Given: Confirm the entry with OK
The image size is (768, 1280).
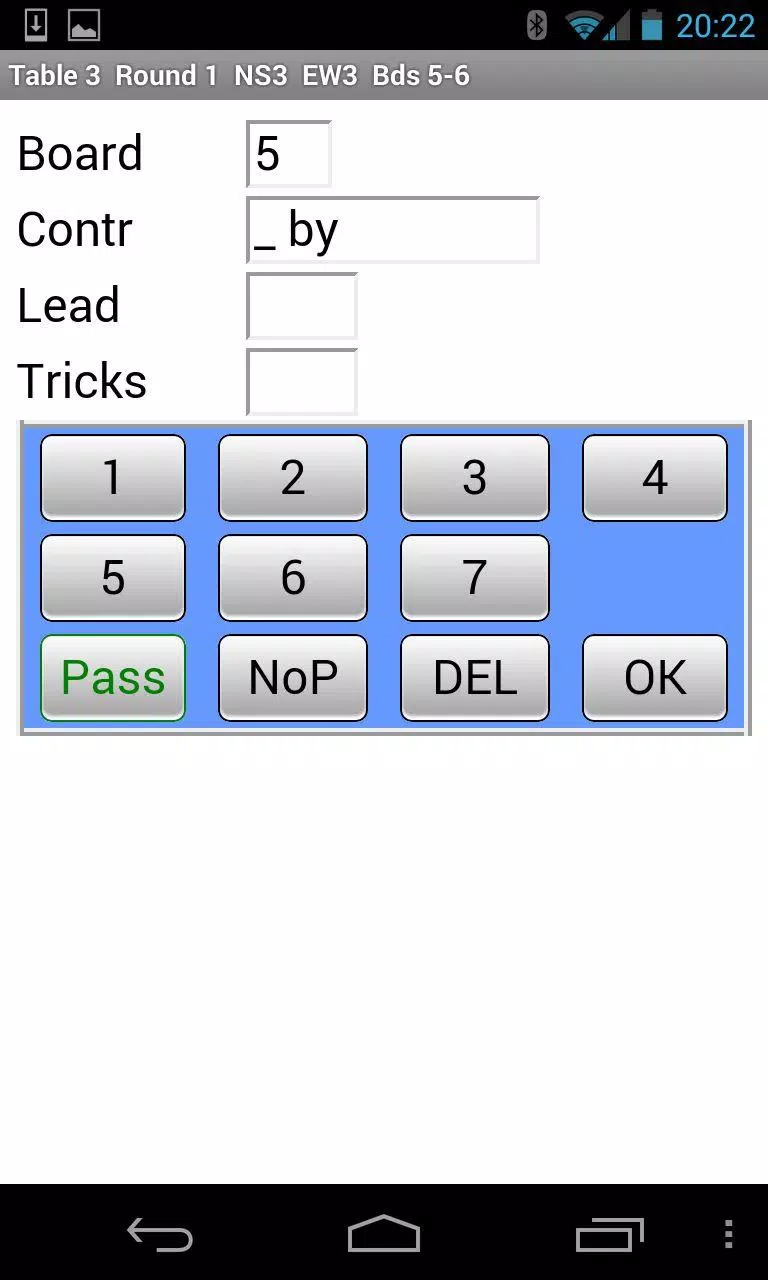Looking at the screenshot, I should click(x=655, y=678).
